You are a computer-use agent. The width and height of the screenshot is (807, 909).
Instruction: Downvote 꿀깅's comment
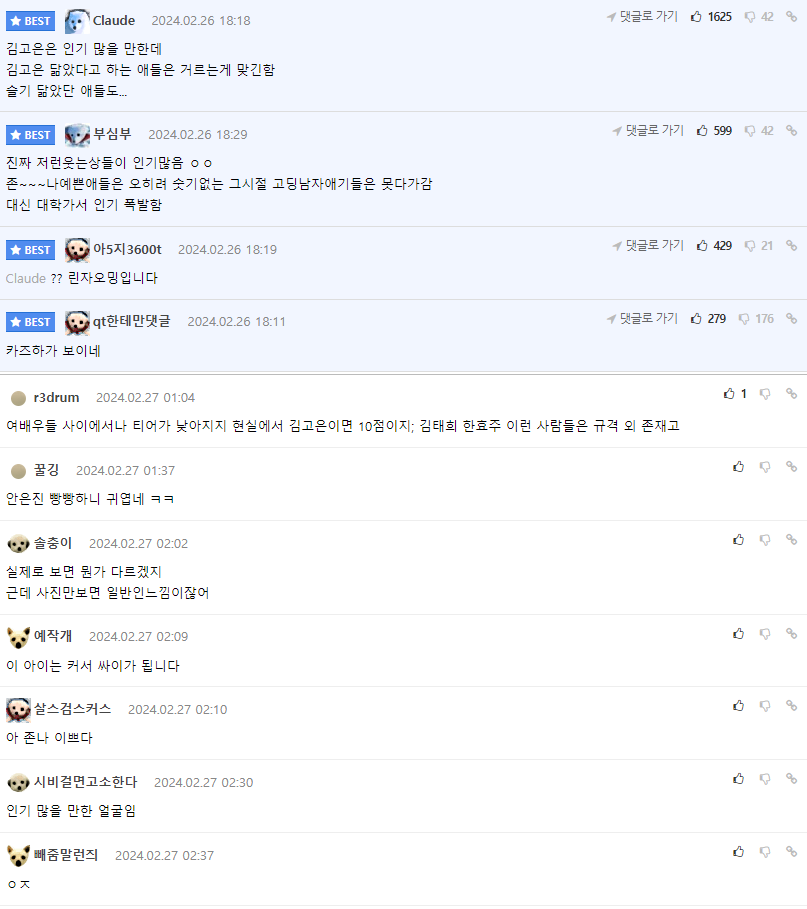(x=764, y=467)
